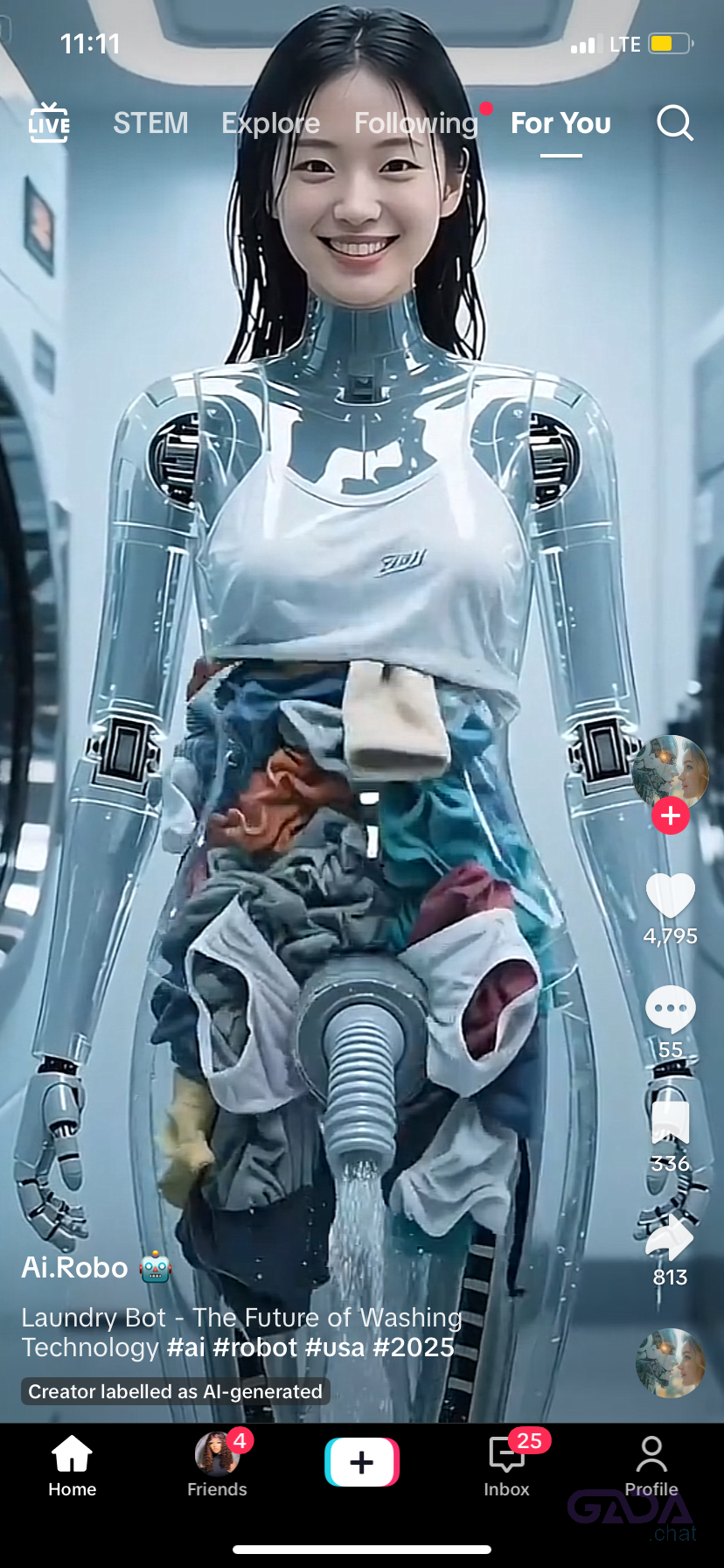
Task: Share this video
Action: [x=671, y=1236]
